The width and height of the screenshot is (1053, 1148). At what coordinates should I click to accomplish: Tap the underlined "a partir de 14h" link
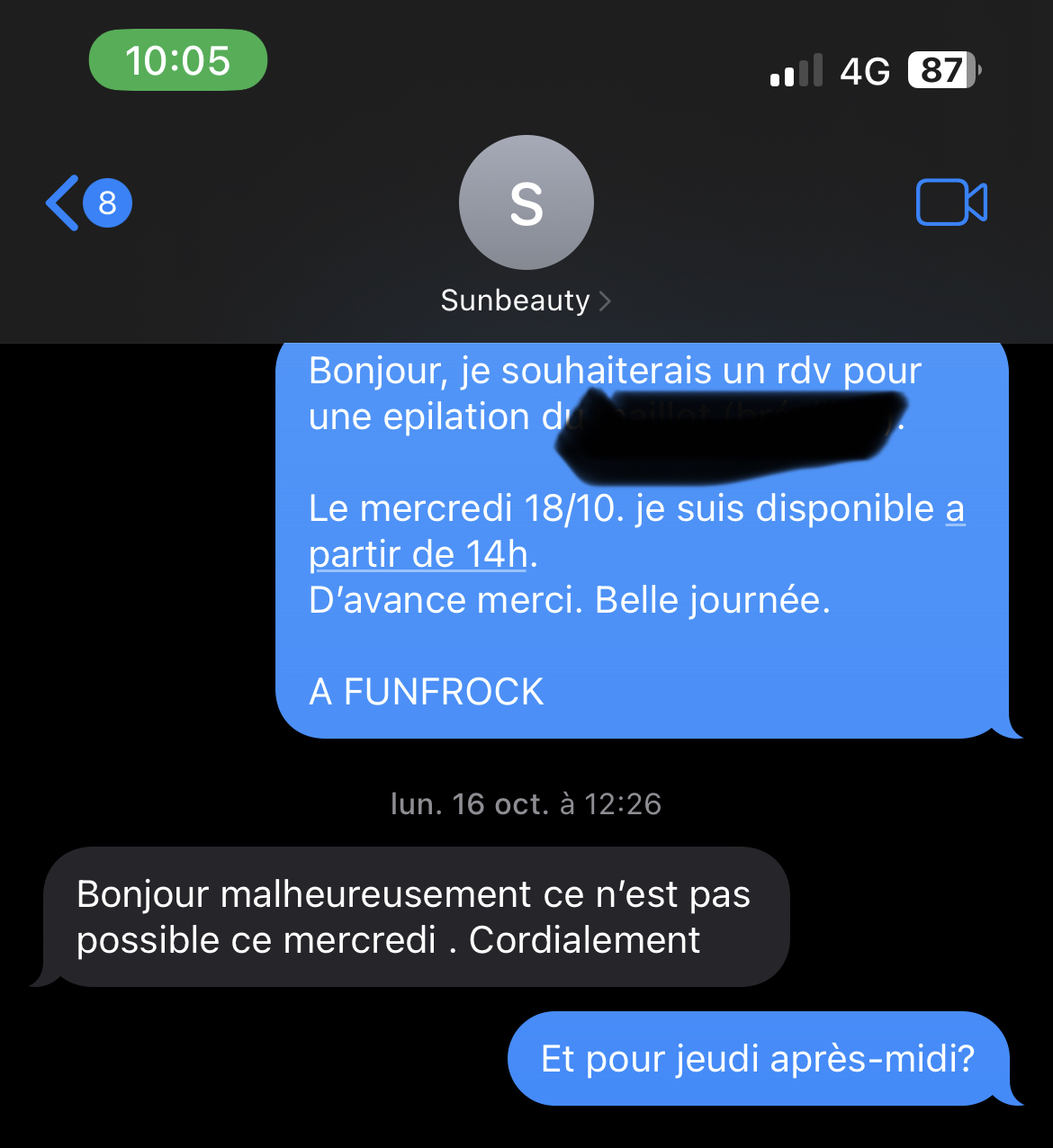coord(419,554)
